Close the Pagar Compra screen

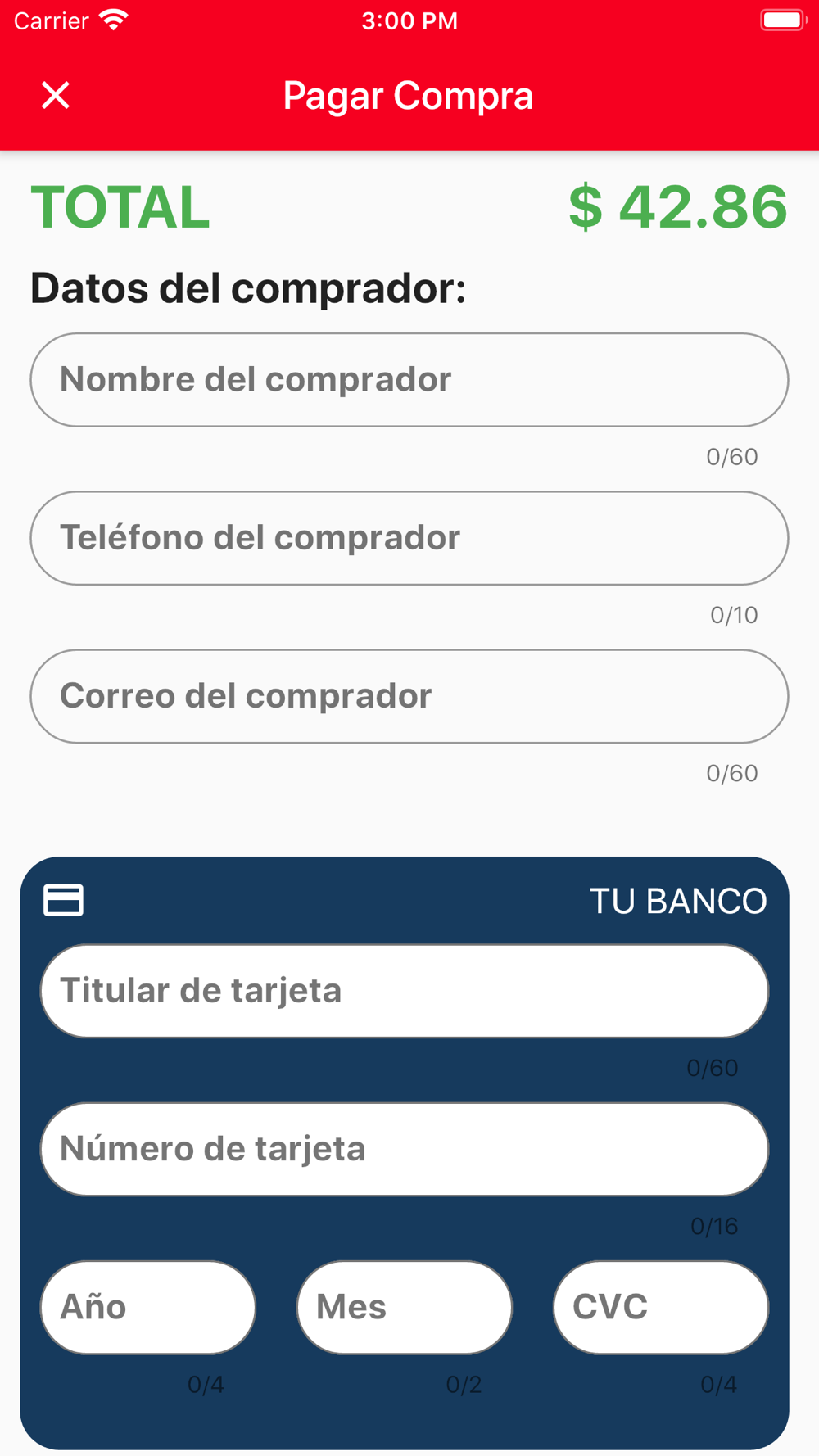click(x=56, y=95)
